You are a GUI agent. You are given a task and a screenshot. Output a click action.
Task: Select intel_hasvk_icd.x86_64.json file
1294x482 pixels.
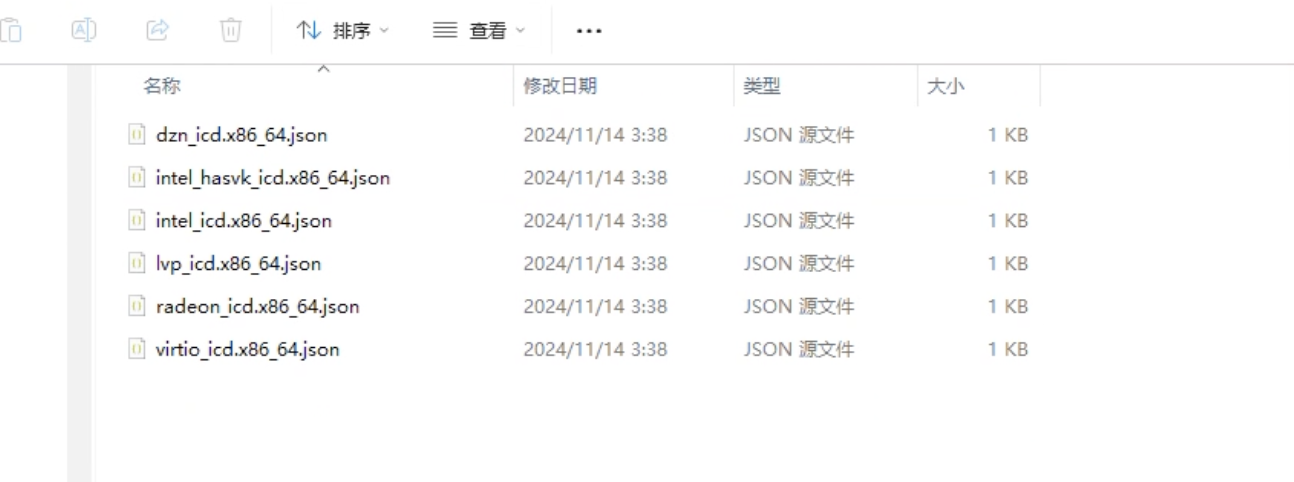point(272,178)
